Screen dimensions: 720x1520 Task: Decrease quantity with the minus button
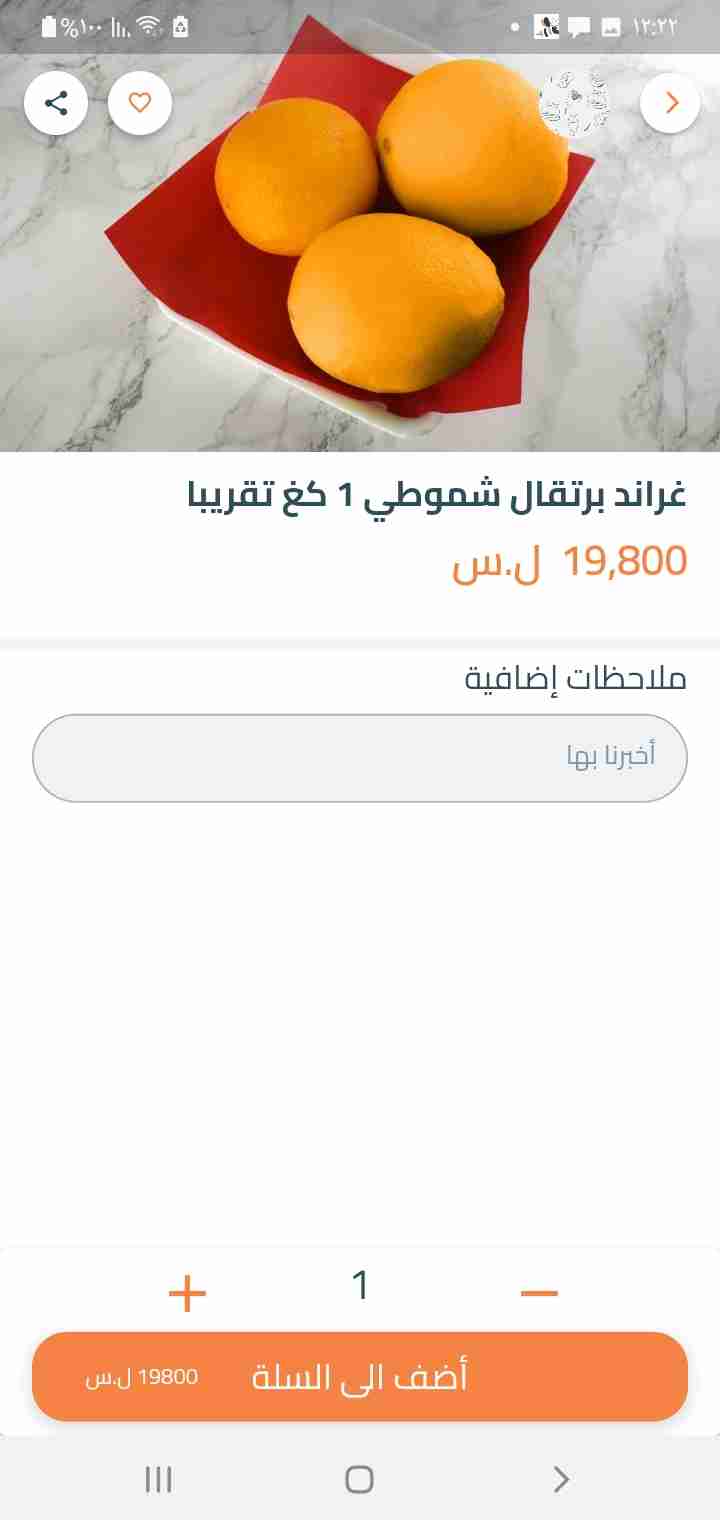[x=539, y=1293]
